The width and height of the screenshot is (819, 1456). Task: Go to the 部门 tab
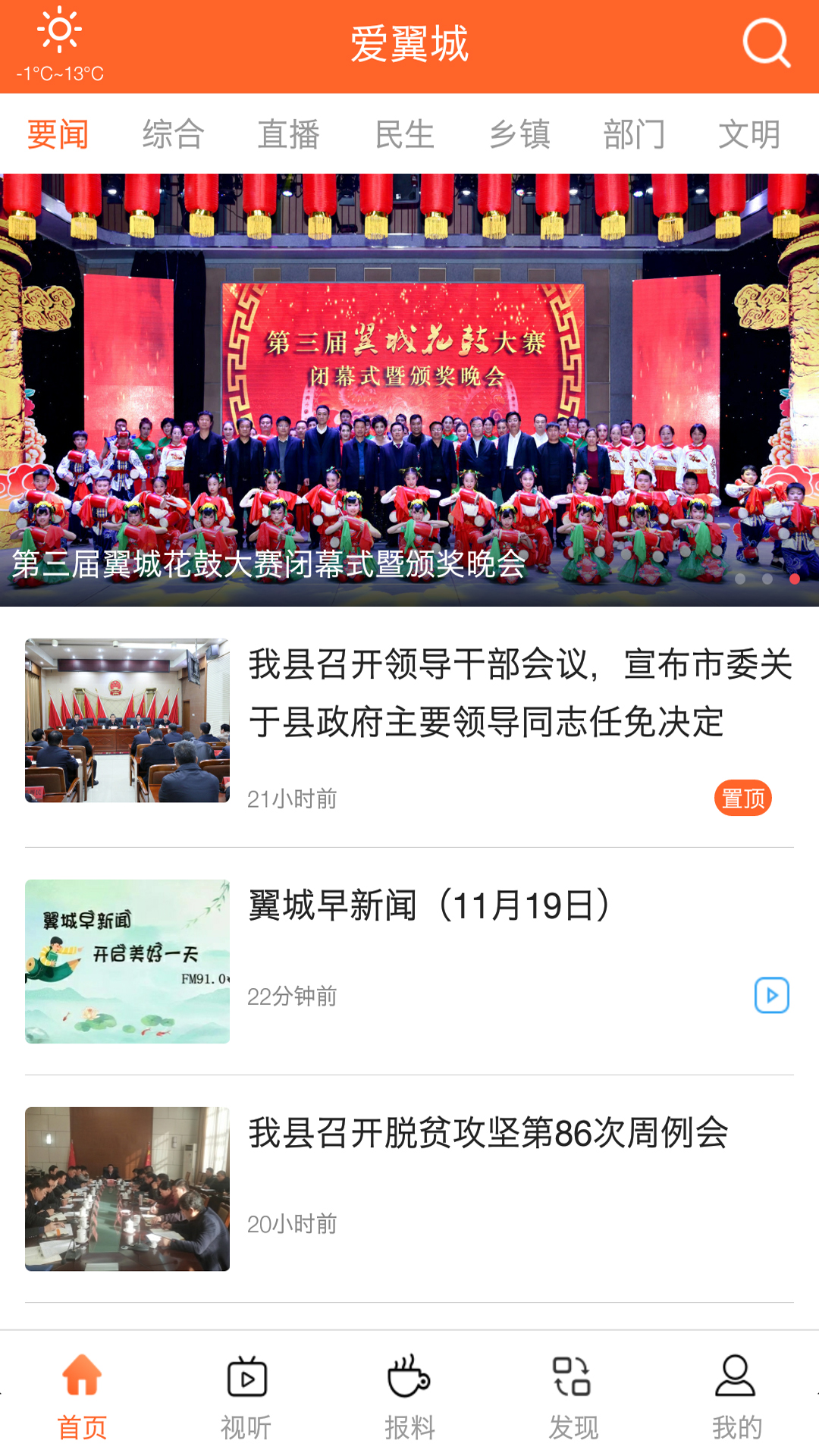(x=634, y=134)
